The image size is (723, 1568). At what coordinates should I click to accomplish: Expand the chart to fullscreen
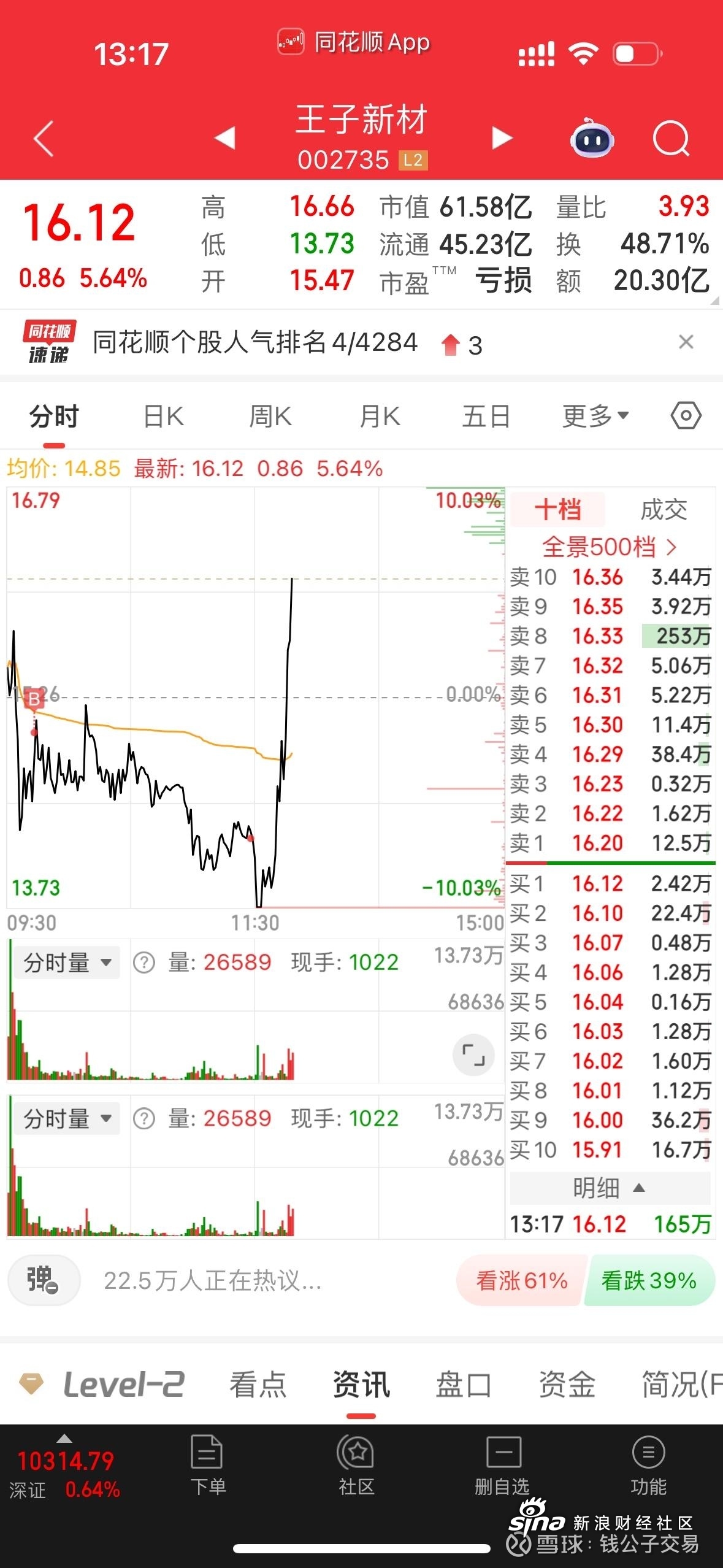[473, 1055]
